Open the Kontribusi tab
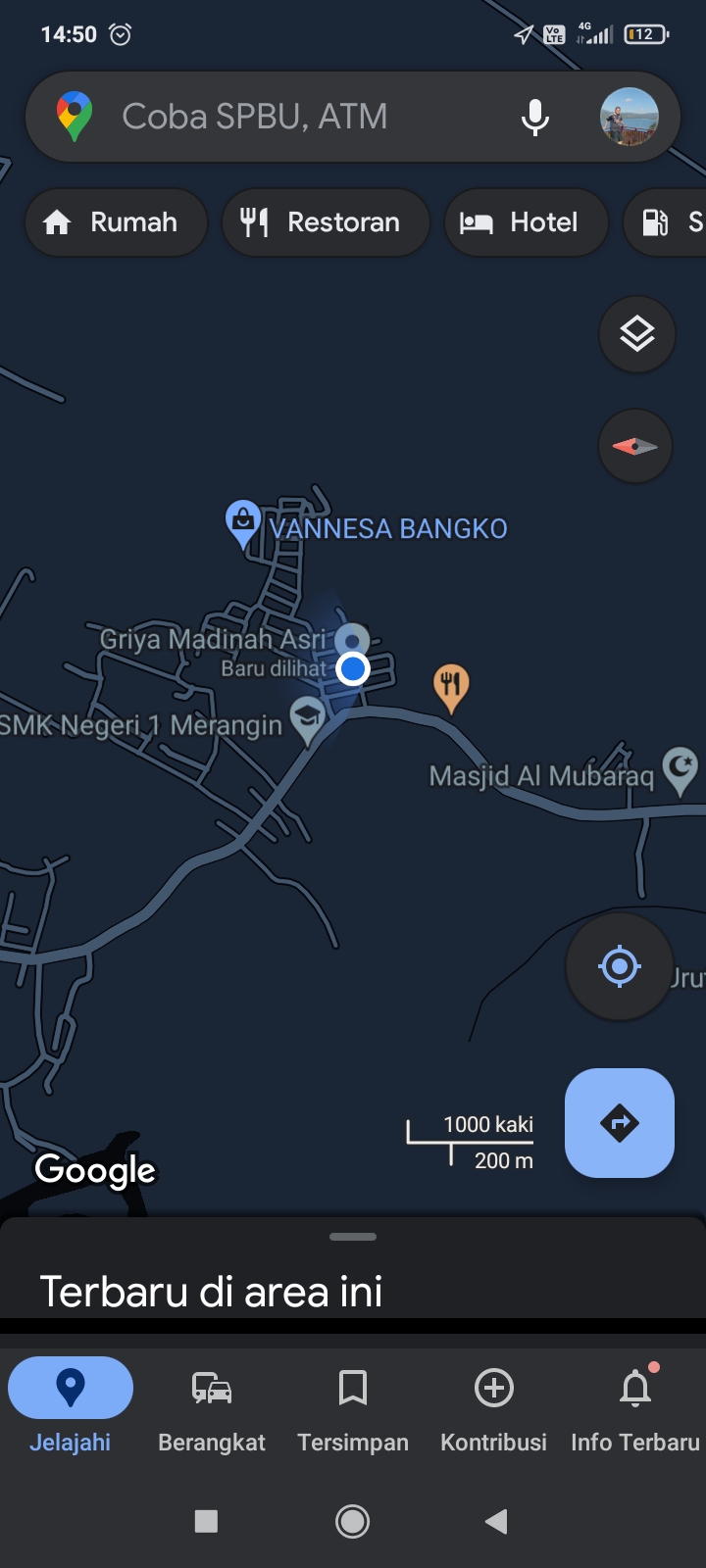 click(494, 1406)
